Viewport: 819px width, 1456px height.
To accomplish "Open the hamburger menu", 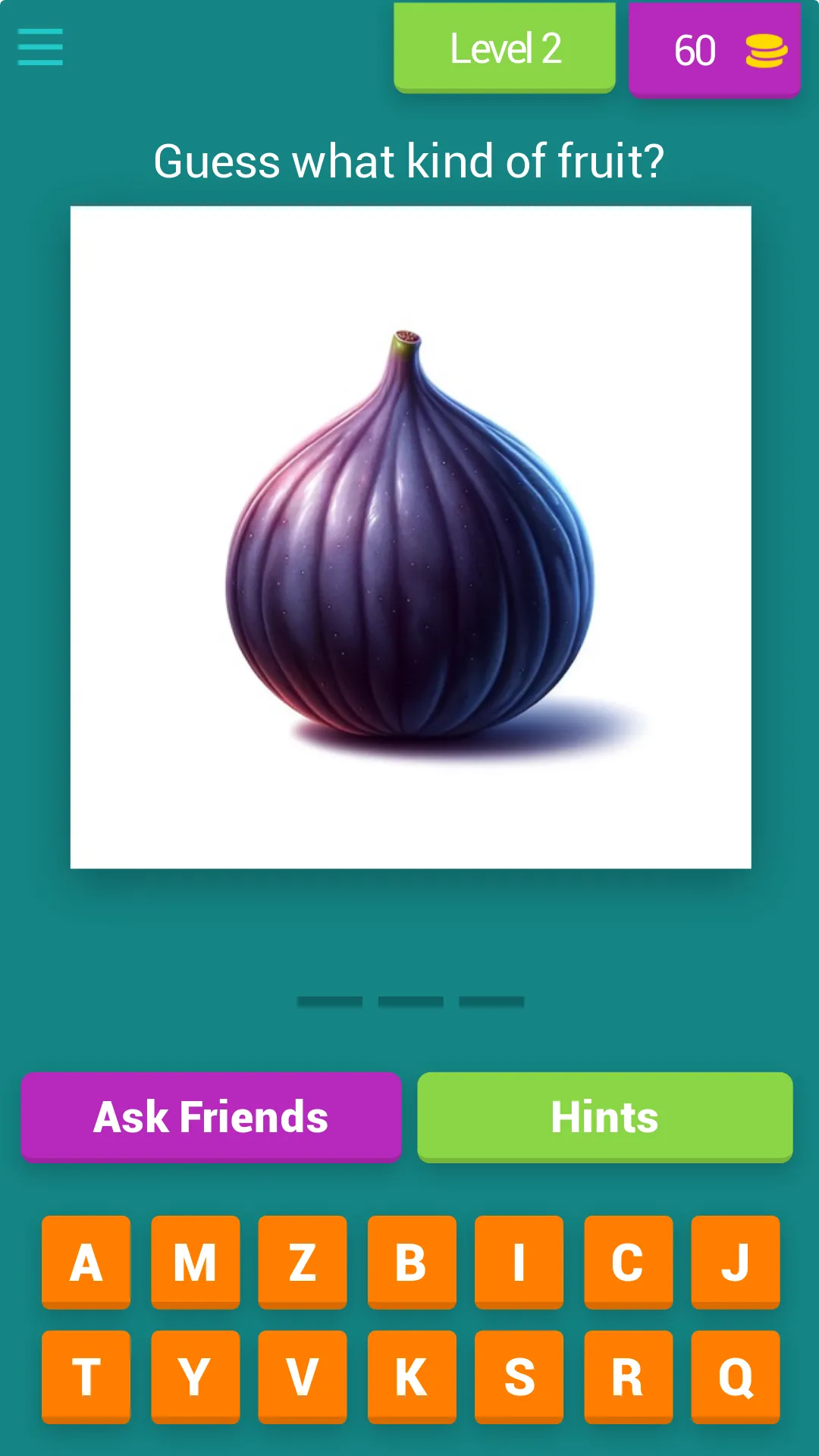I will pos(40,47).
